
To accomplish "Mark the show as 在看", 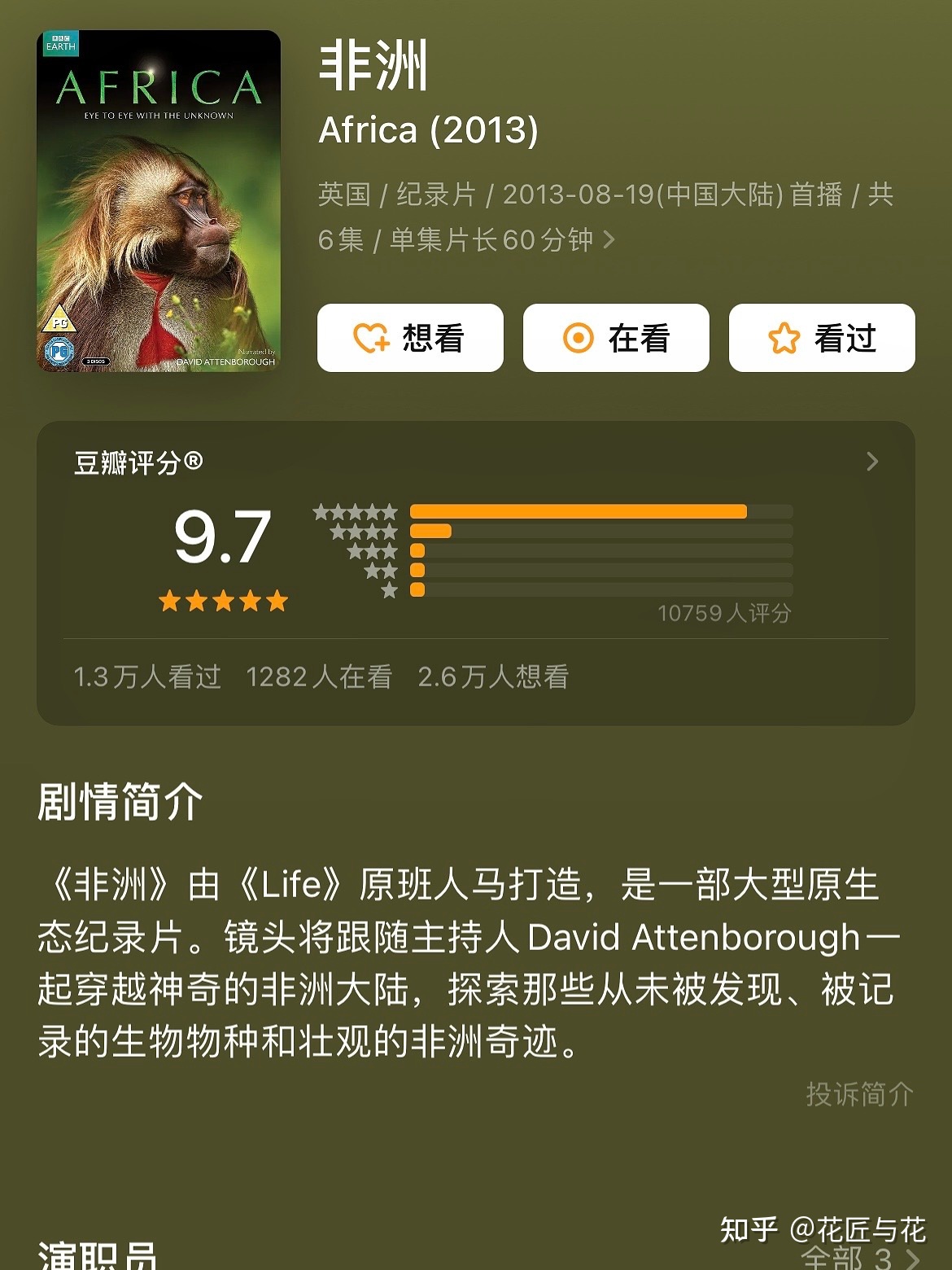I will pos(616,338).
